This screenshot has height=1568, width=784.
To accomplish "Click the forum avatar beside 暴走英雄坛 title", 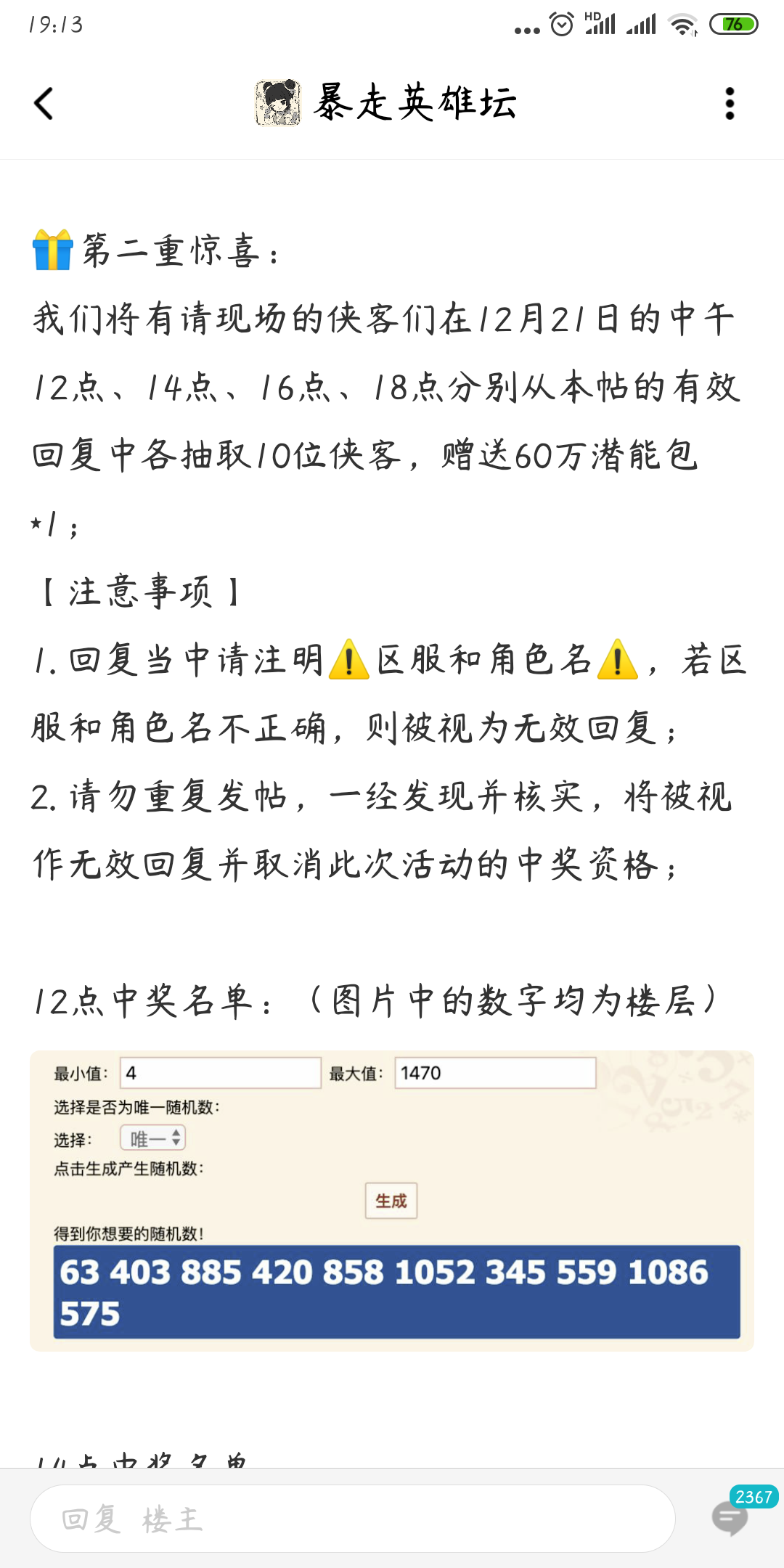I will click(278, 102).
